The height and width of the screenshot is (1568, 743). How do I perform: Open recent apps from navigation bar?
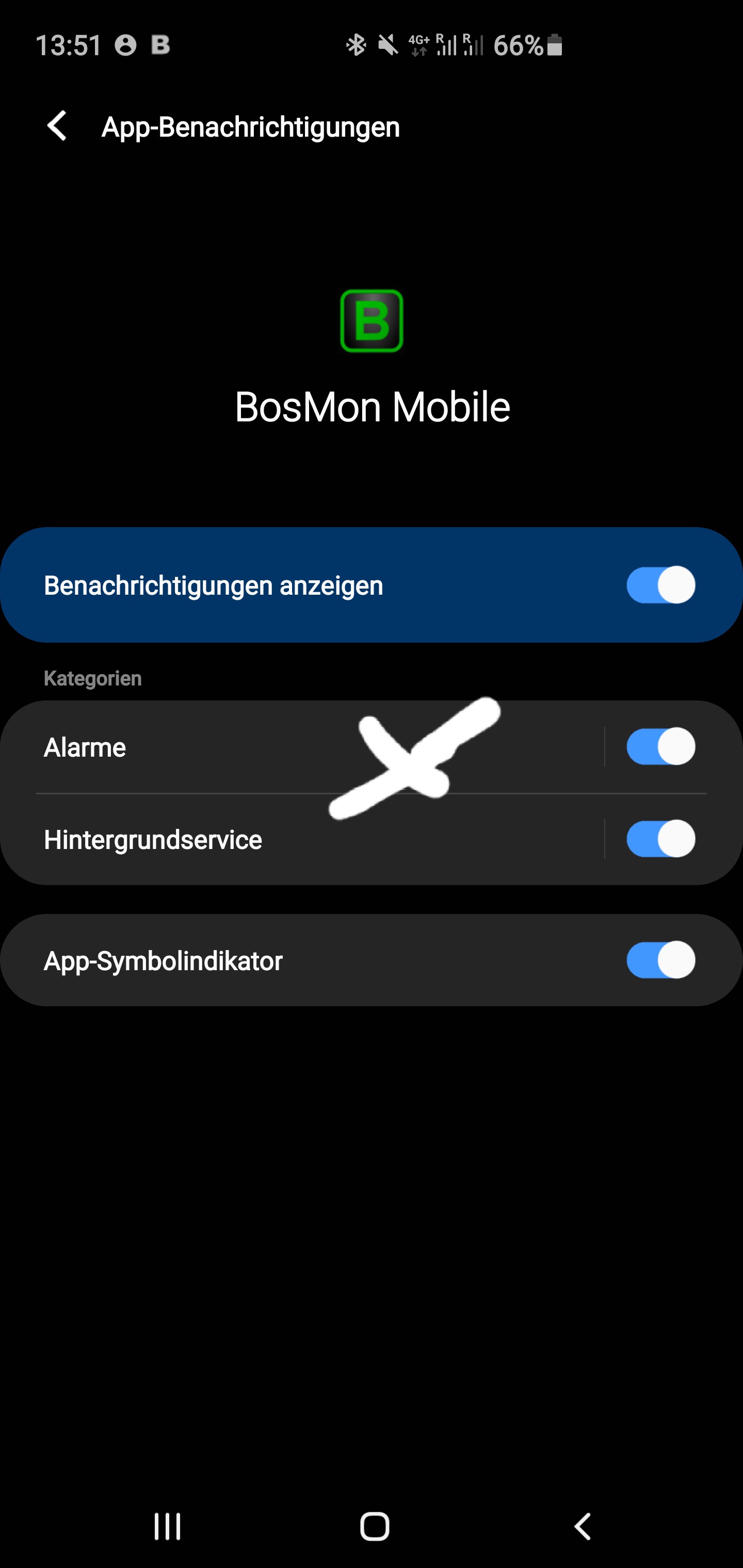(x=167, y=1526)
